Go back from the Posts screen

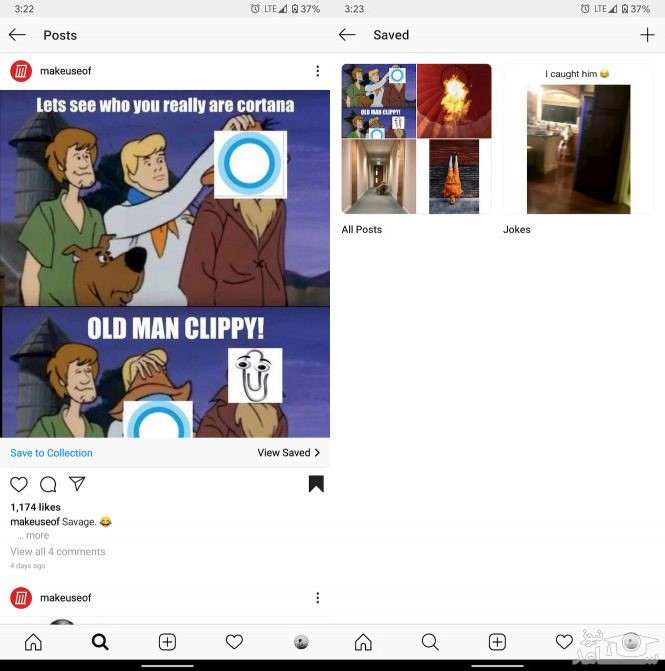(17, 35)
